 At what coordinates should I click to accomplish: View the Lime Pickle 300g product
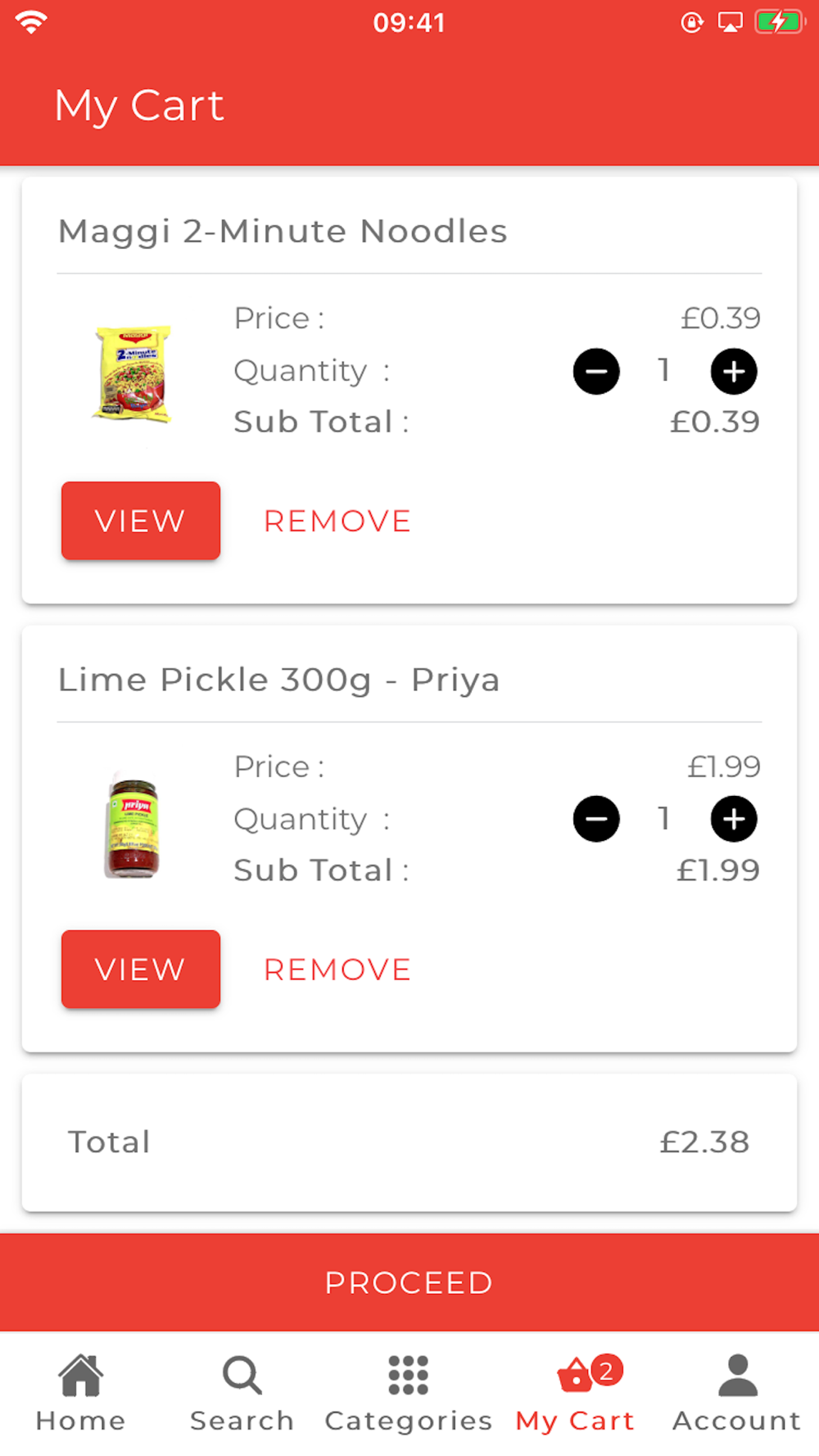141,969
